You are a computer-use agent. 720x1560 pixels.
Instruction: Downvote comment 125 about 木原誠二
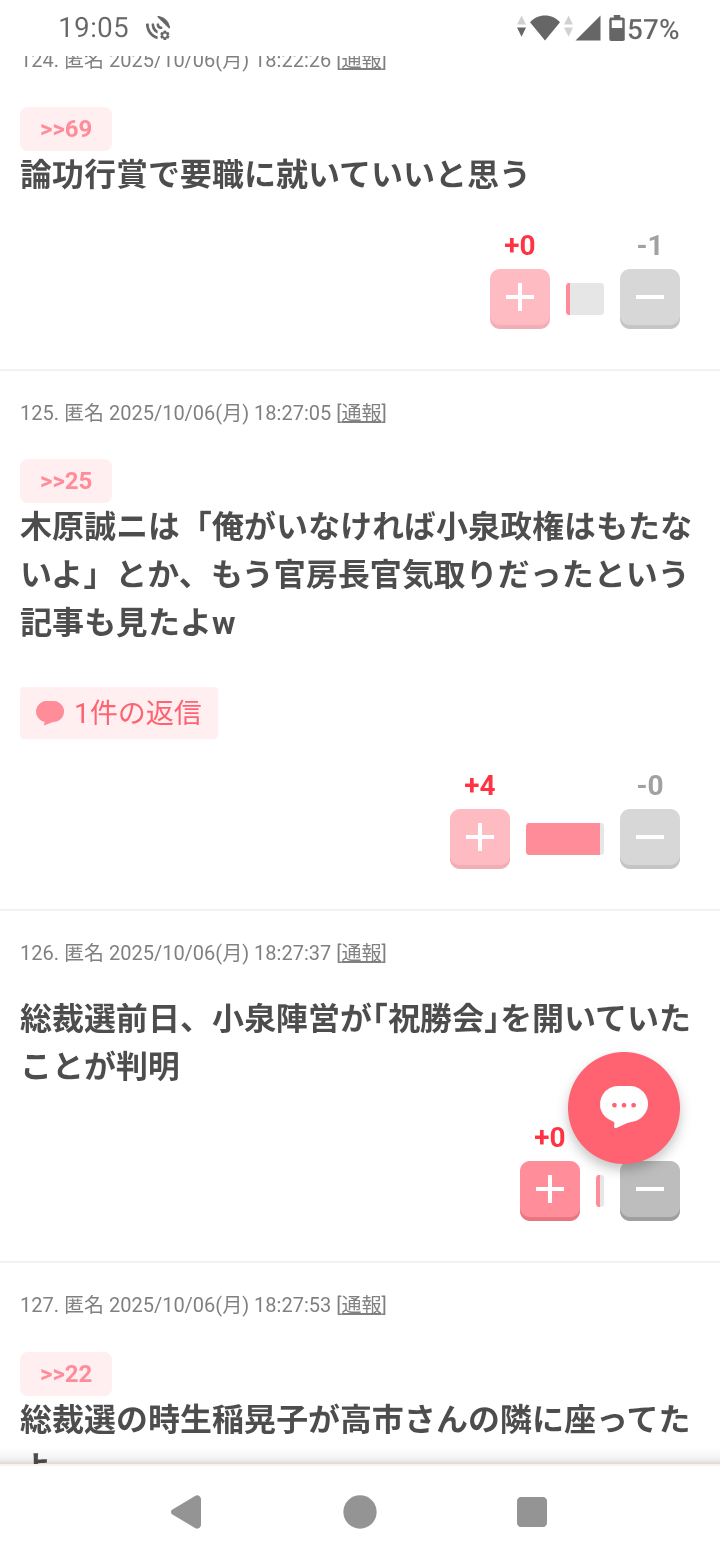(x=650, y=838)
